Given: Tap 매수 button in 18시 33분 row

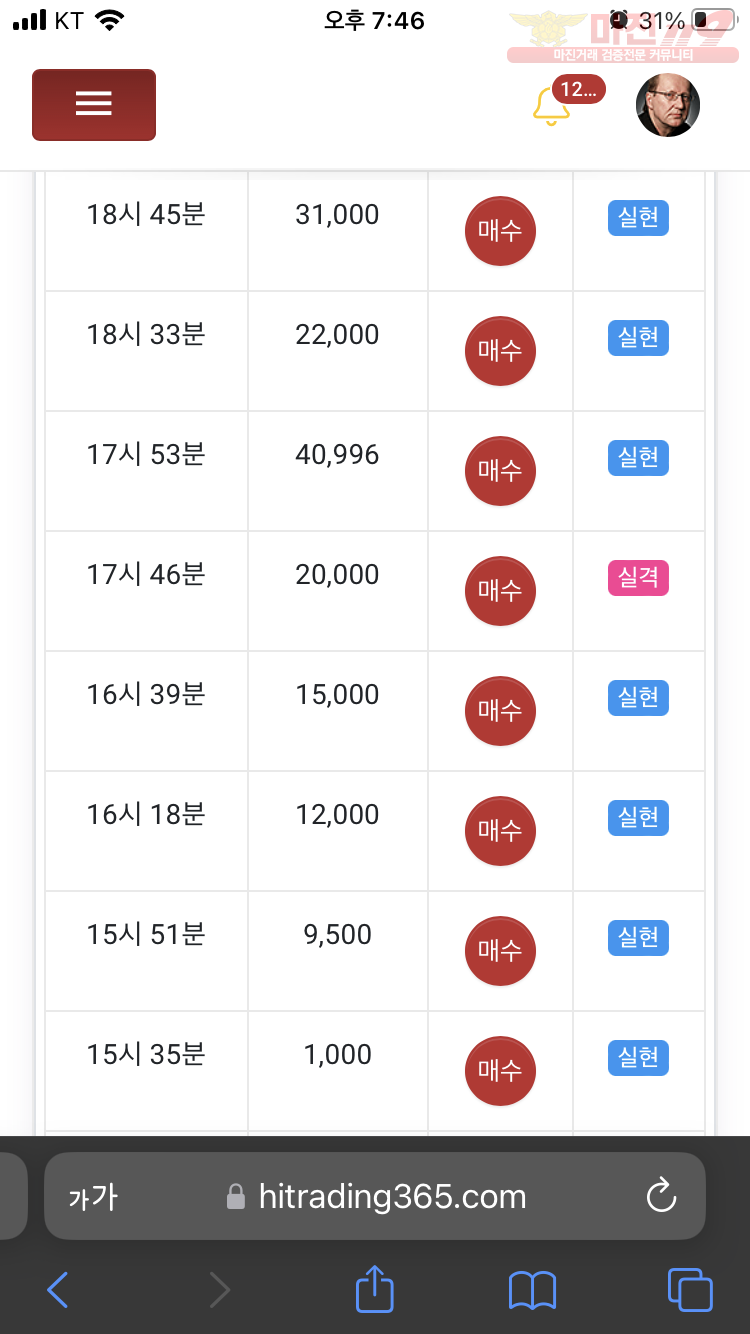Looking at the screenshot, I should 500,351.
